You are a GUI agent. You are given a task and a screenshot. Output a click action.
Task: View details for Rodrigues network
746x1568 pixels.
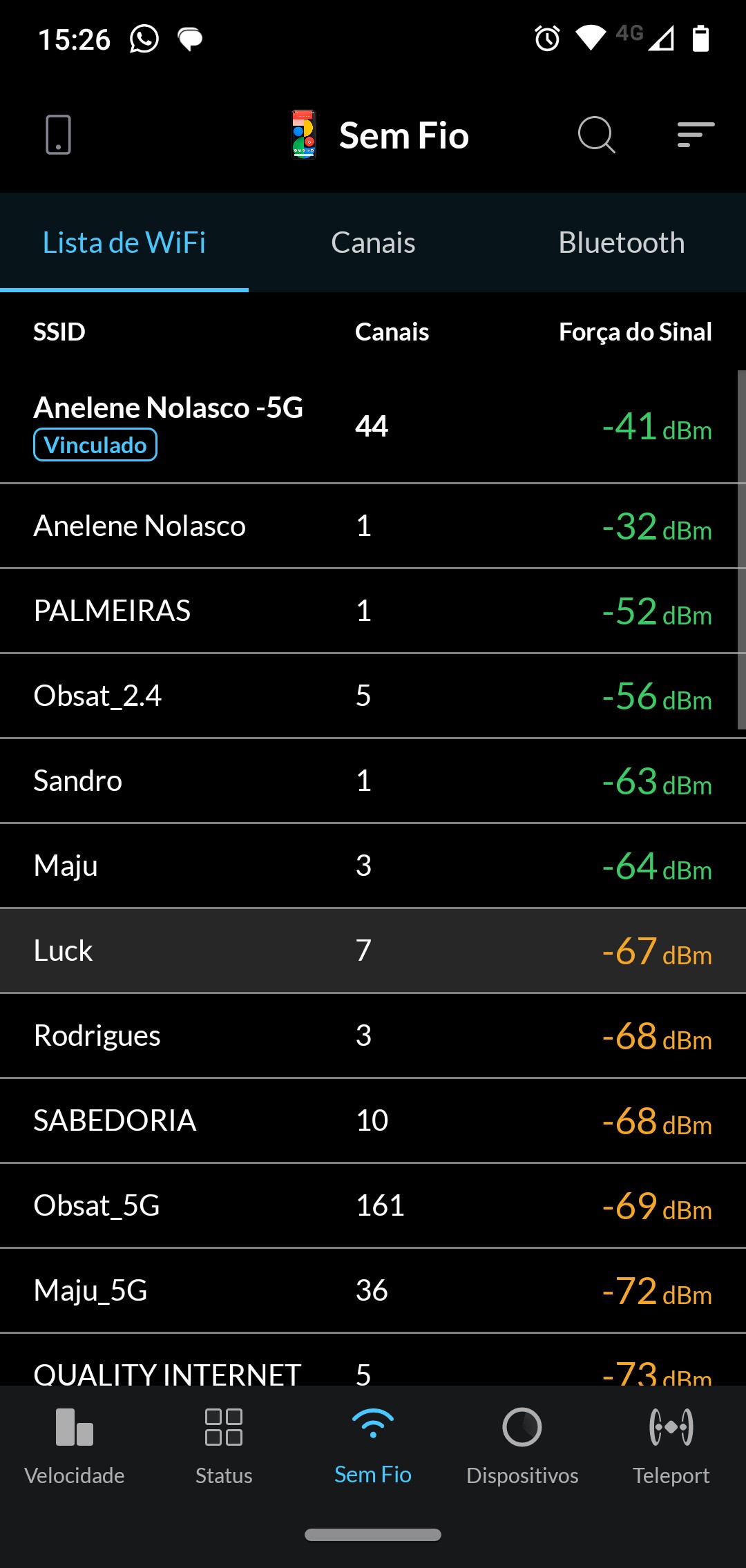click(x=373, y=1035)
